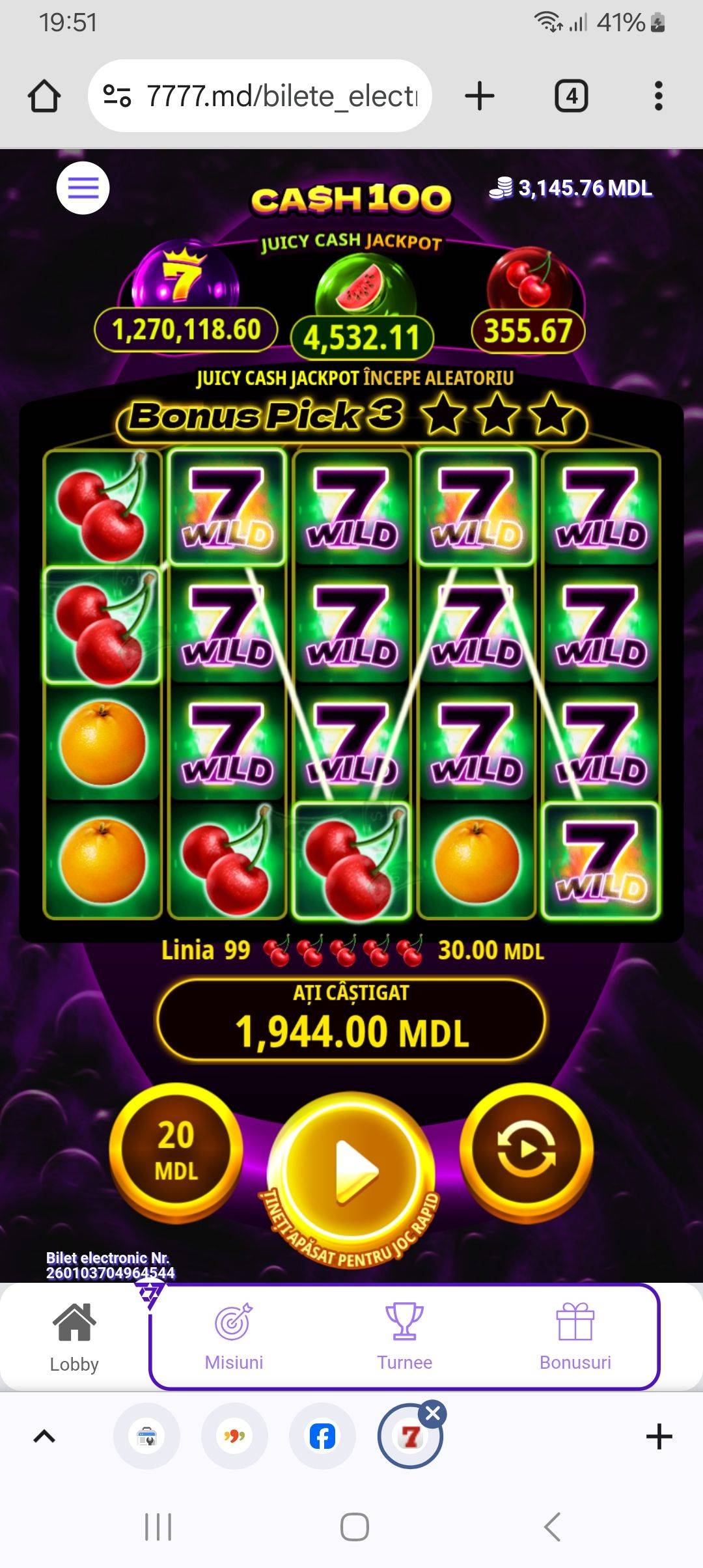The image size is (703, 1568).
Task: Open the Misiuni tab
Action: 234,1336
